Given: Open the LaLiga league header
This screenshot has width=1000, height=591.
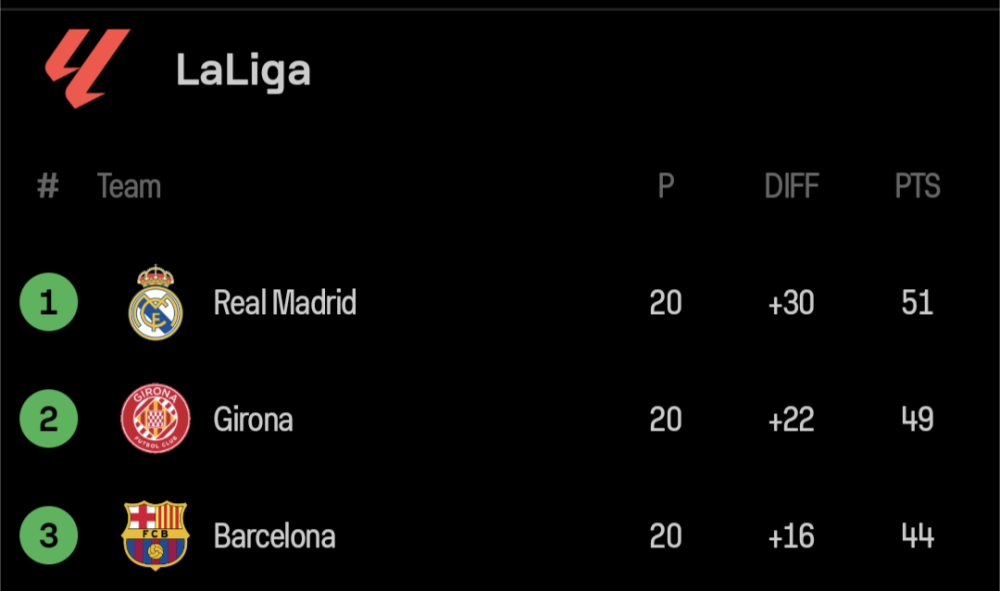Looking at the screenshot, I should click(x=243, y=70).
